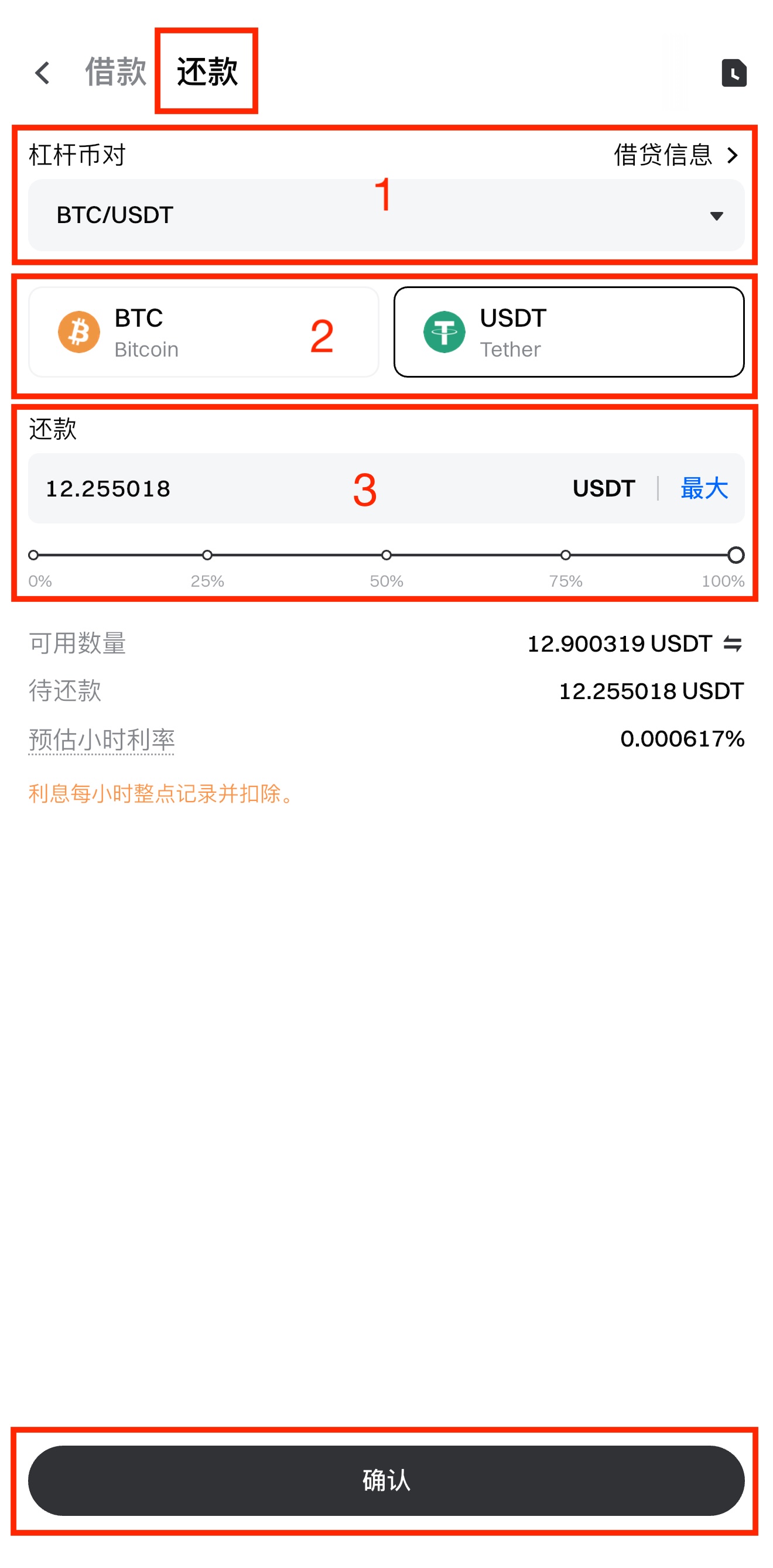Screen dimensions: 773x1568
Task: Set the slider to 25%
Action: coord(207,555)
